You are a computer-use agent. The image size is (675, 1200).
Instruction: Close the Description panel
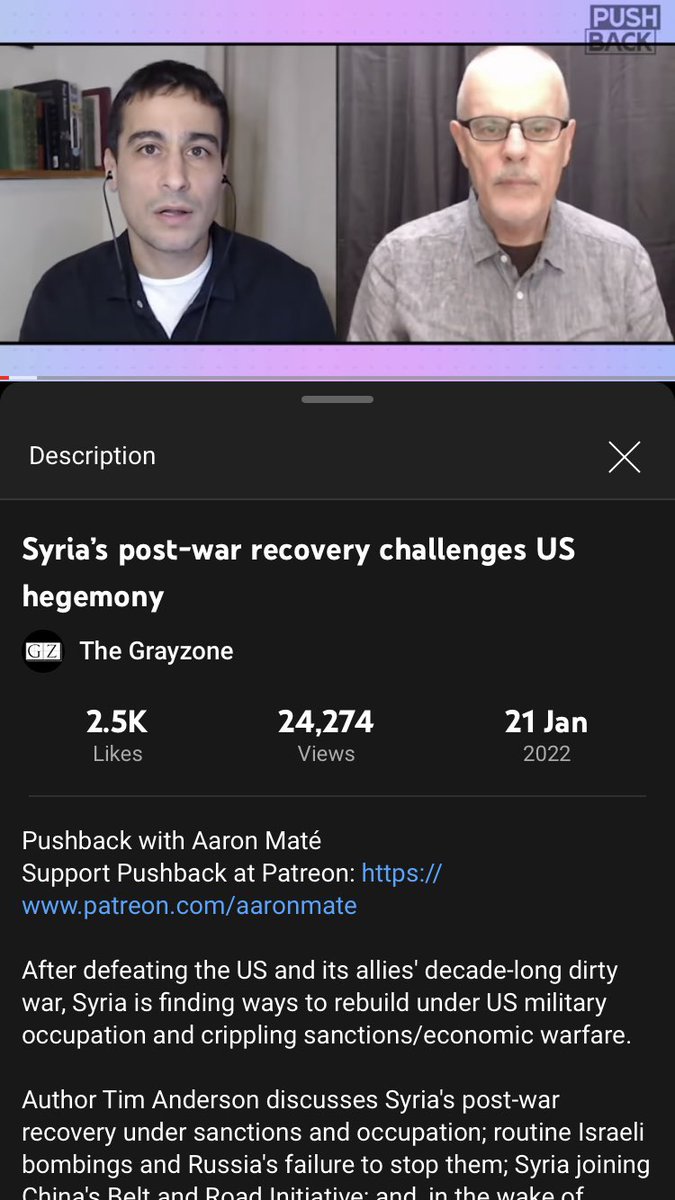click(624, 457)
